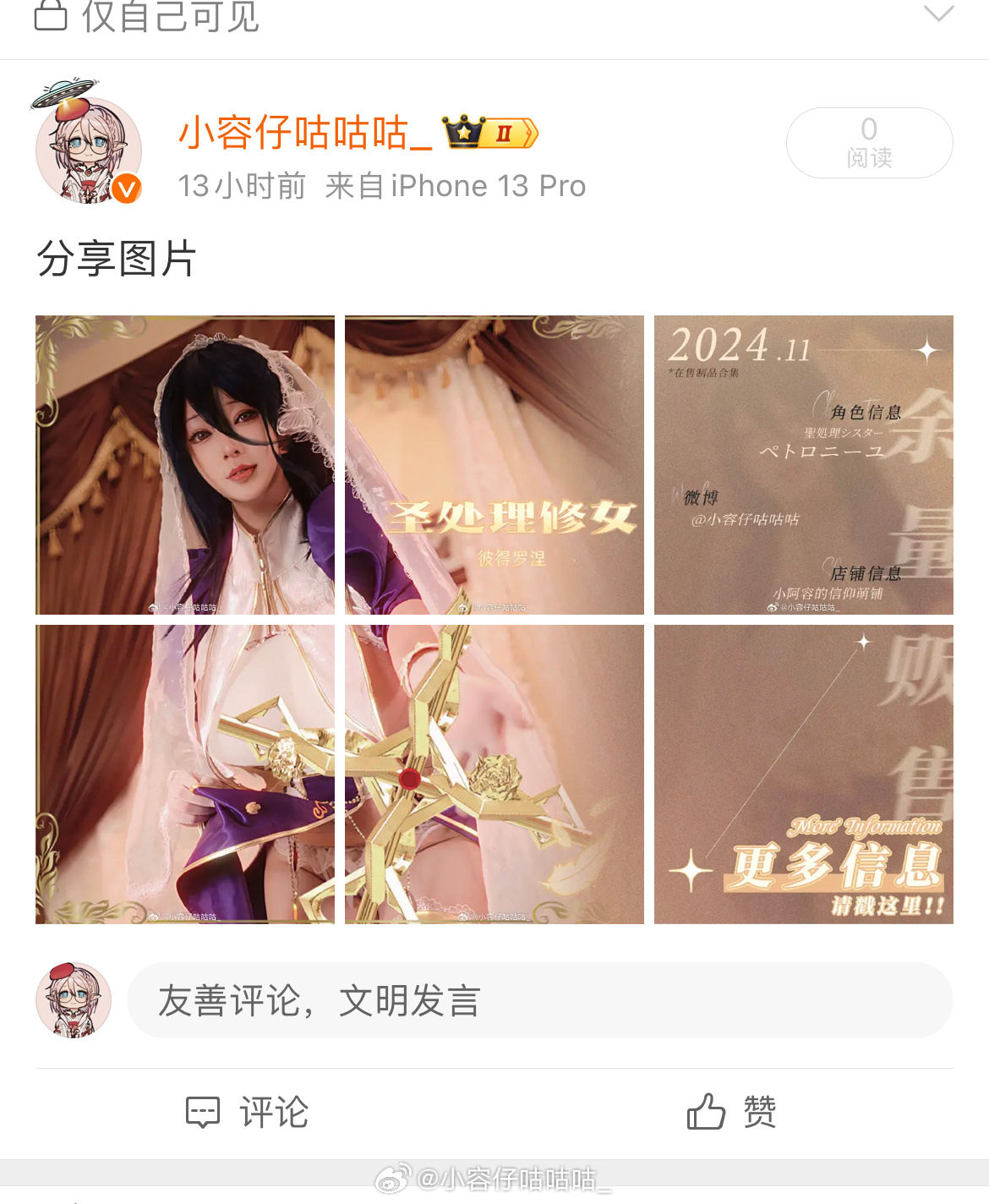The height and width of the screenshot is (1204, 989).
Task: Open the 2024.11 character info image
Action: coord(803,465)
